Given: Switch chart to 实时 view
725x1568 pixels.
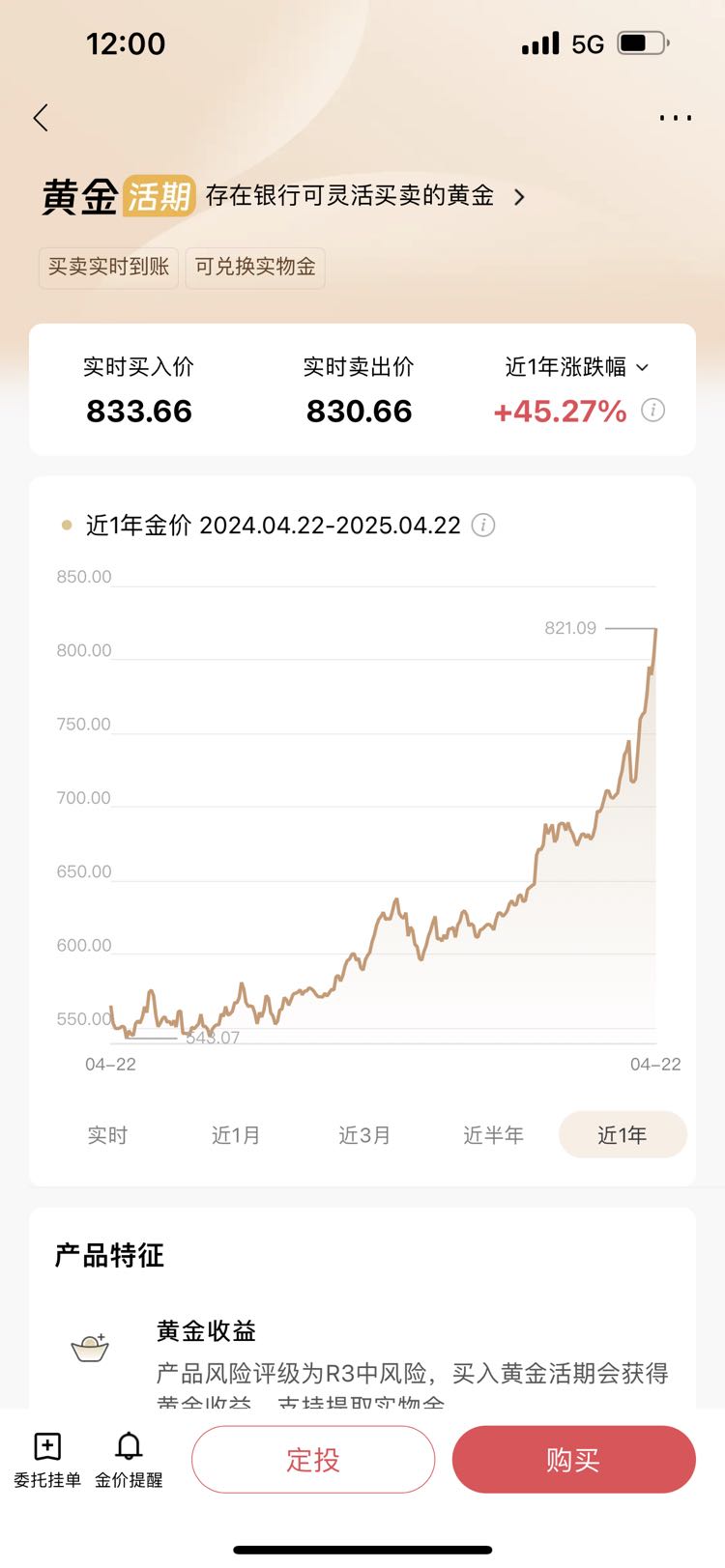Looking at the screenshot, I should 107,1135.
